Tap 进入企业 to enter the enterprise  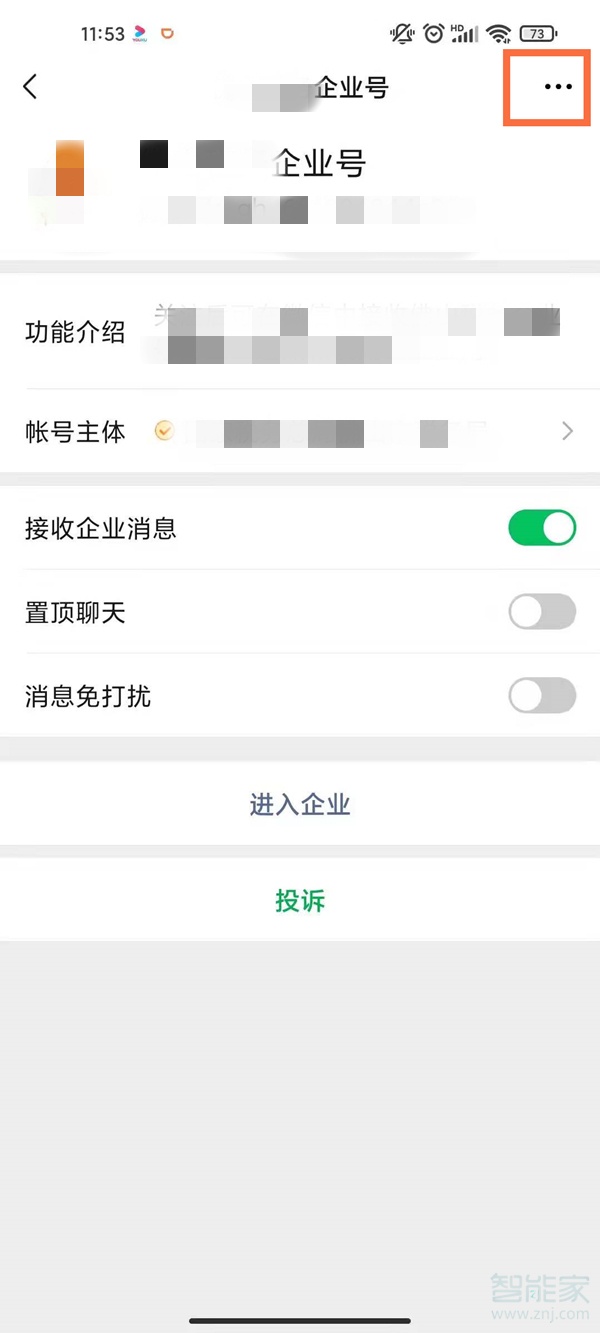click(x=300, y=805)
